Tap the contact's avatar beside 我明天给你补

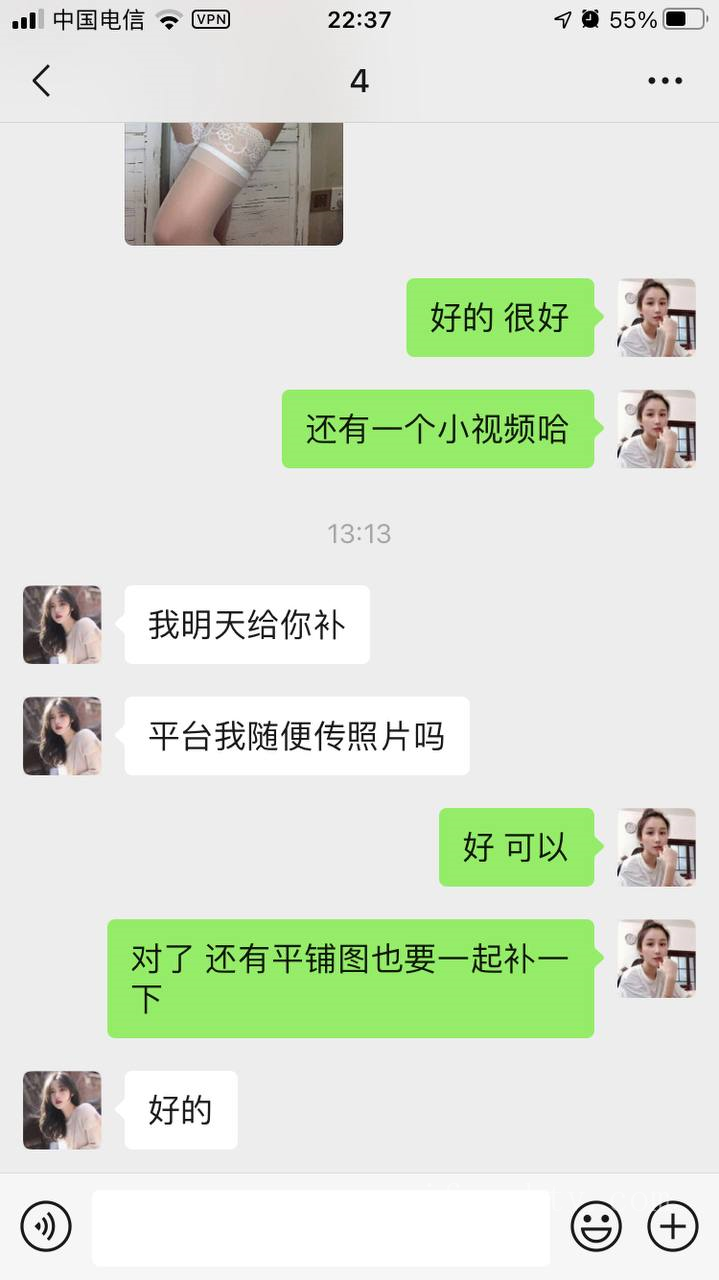click(62, 625)
